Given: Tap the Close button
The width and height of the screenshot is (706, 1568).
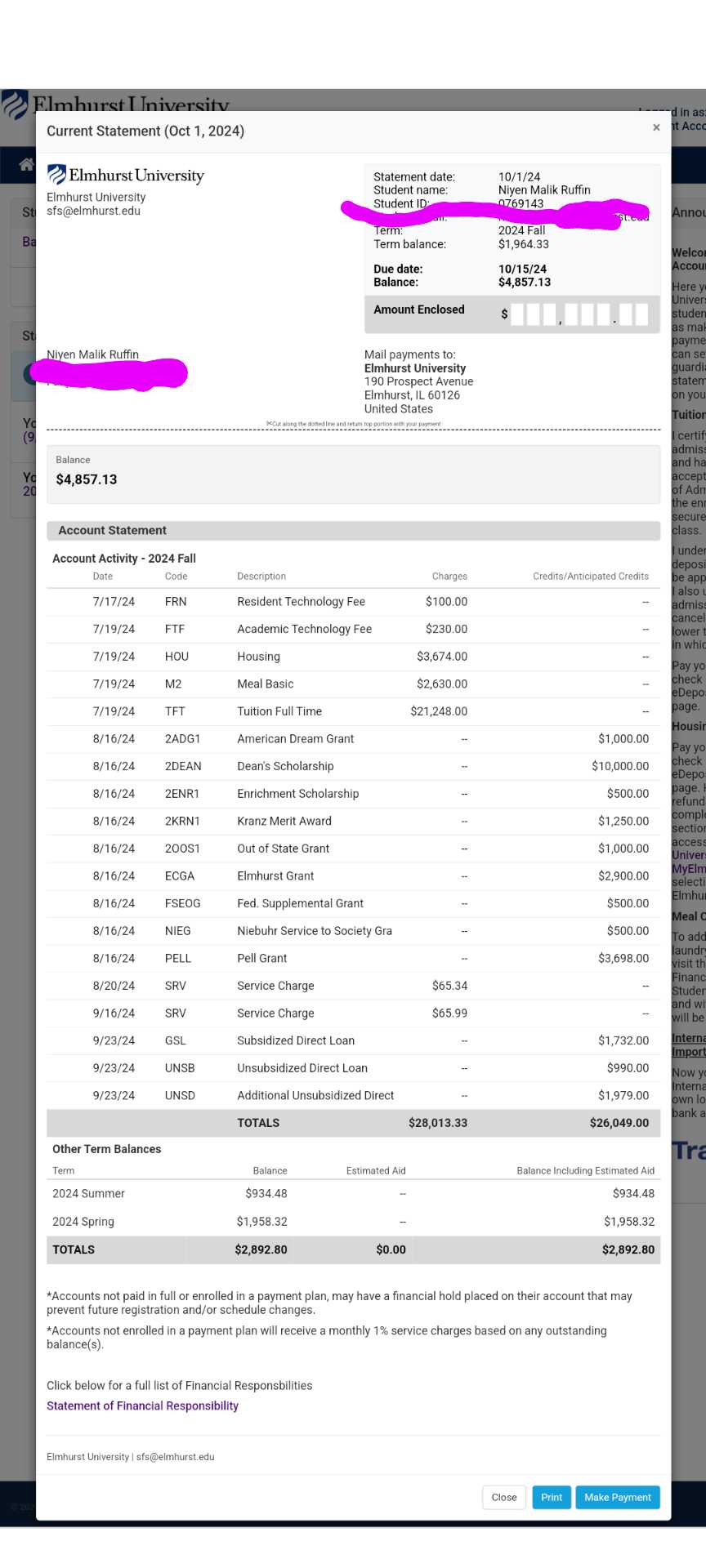Looking at the screenshot, I should coord(503,1497).
